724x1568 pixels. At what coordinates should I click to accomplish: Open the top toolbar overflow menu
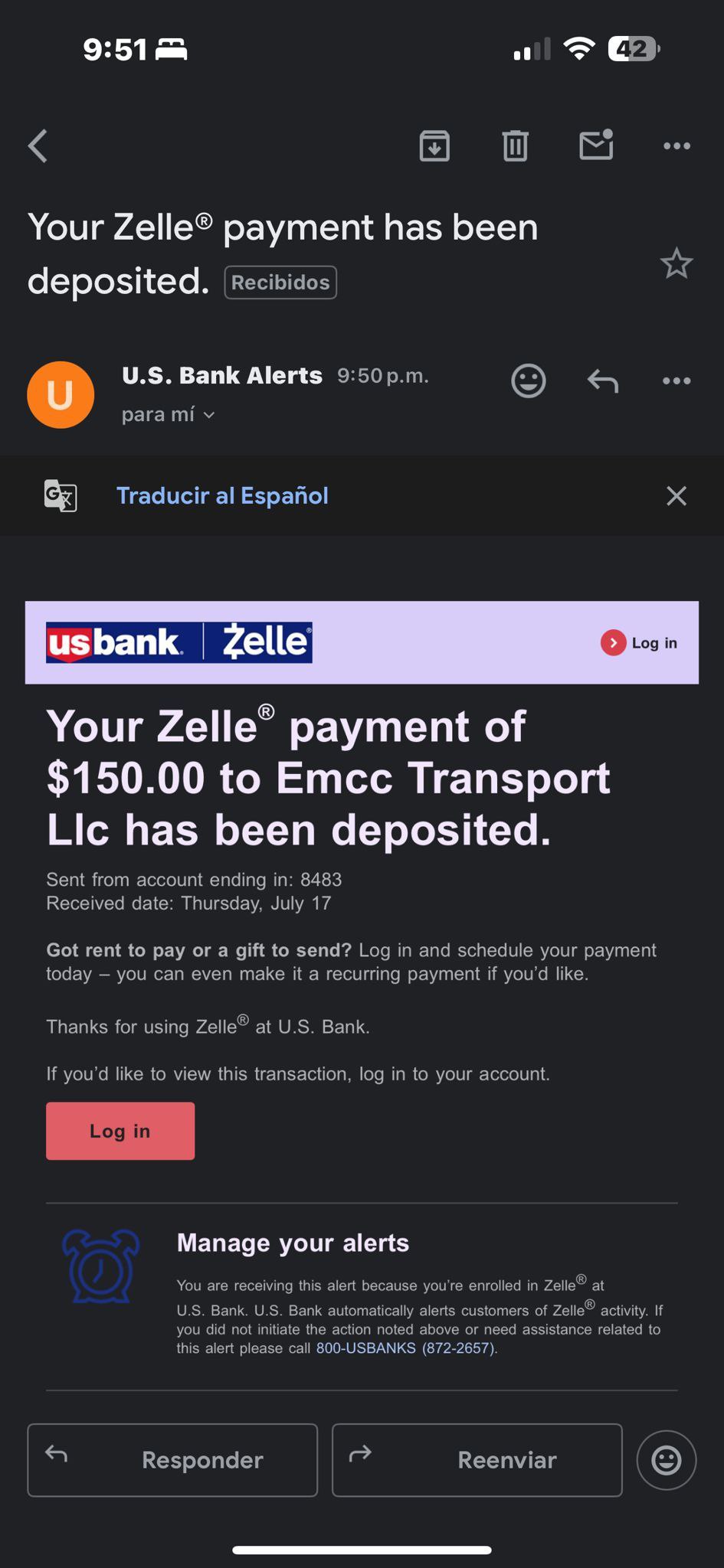point(676,145)
